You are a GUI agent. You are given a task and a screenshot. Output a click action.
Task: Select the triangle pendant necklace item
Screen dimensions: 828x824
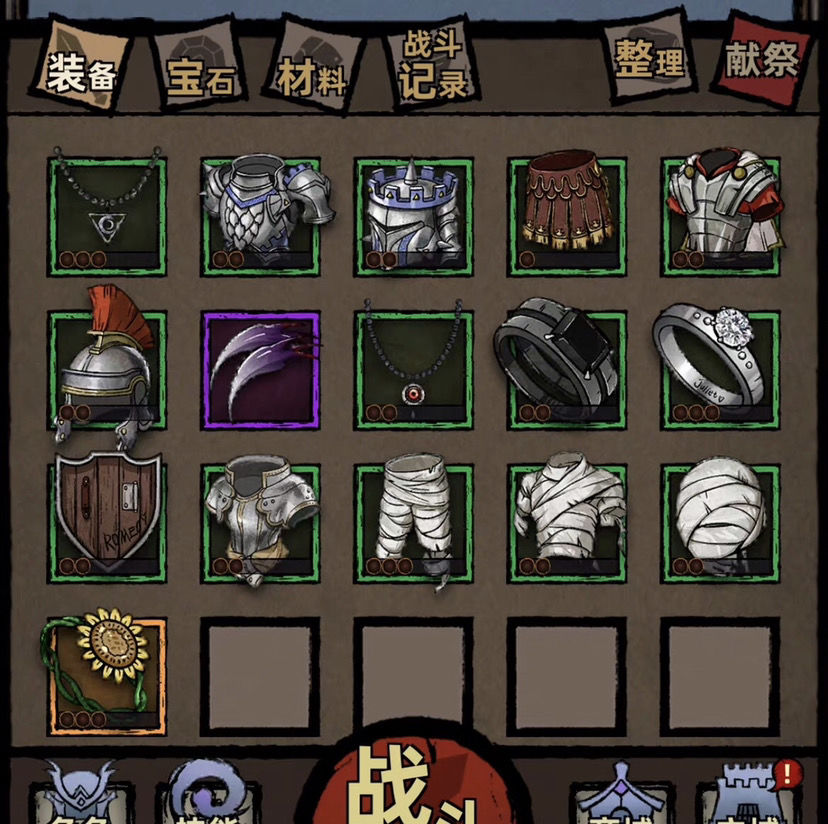pos(107,216)
